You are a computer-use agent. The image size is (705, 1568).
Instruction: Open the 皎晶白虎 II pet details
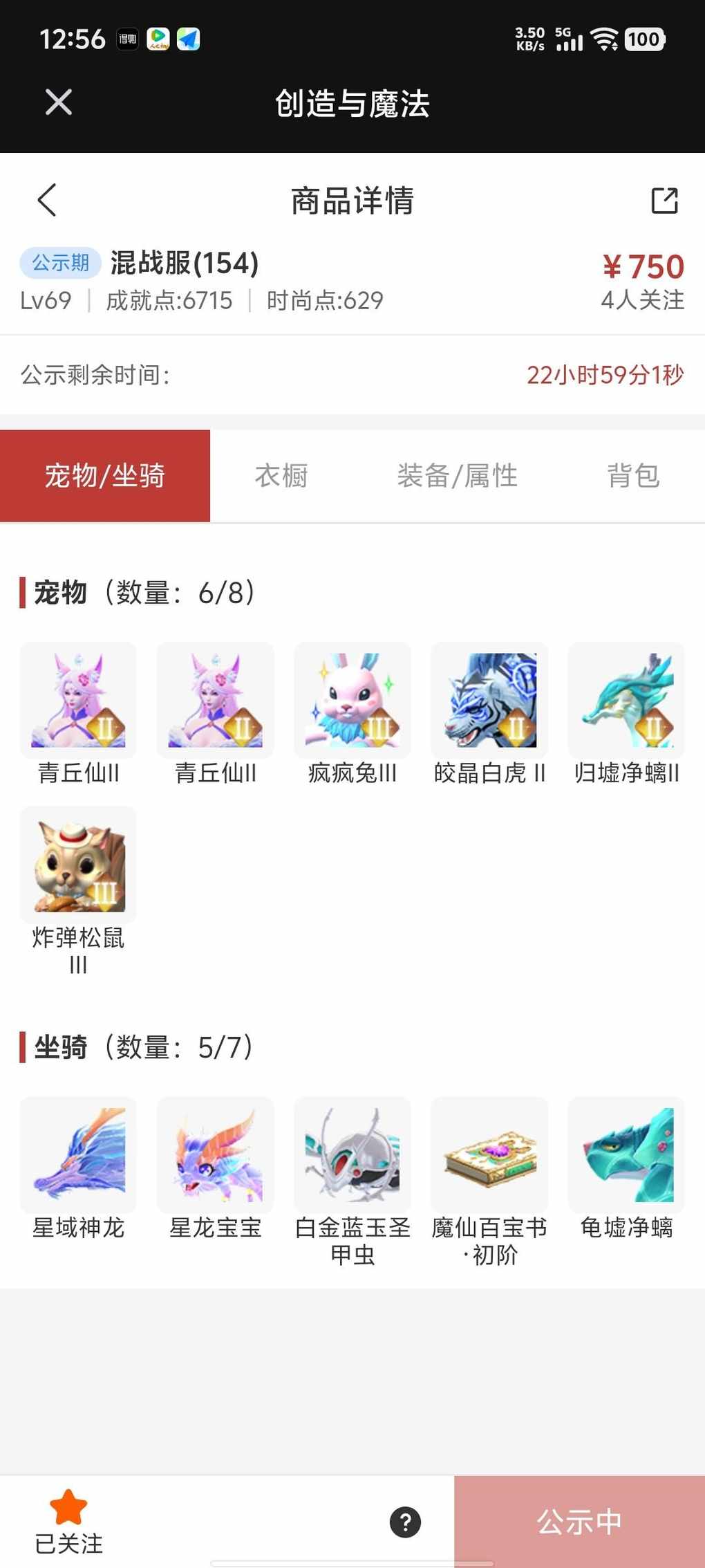(x=489, y=701)
